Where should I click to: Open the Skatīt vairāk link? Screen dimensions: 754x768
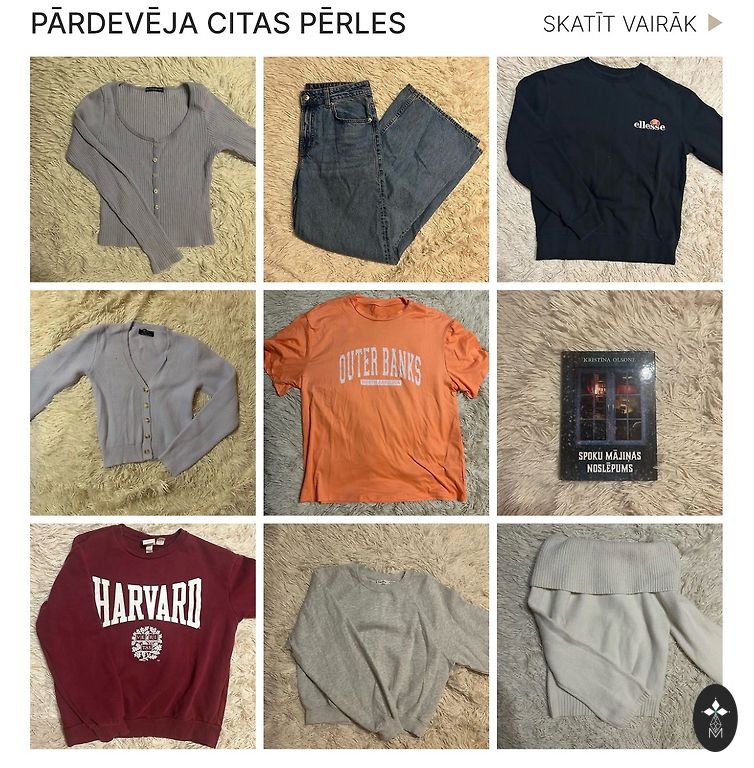pyautogui.click(x=631, y=24)
